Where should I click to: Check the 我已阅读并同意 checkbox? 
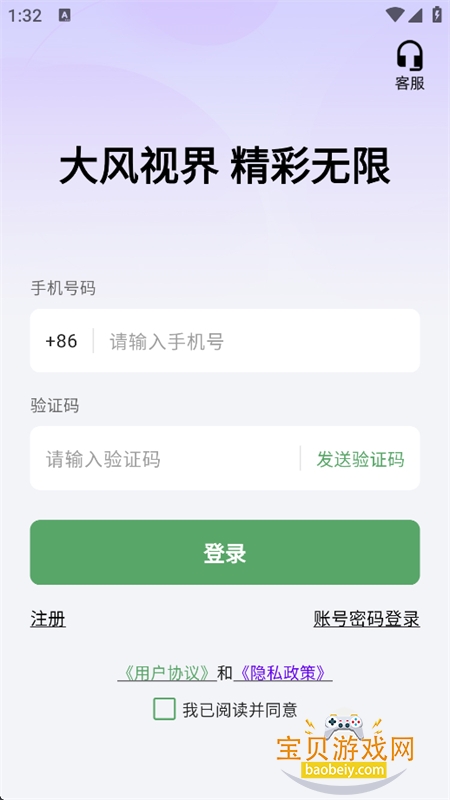(x=164, y=709)
